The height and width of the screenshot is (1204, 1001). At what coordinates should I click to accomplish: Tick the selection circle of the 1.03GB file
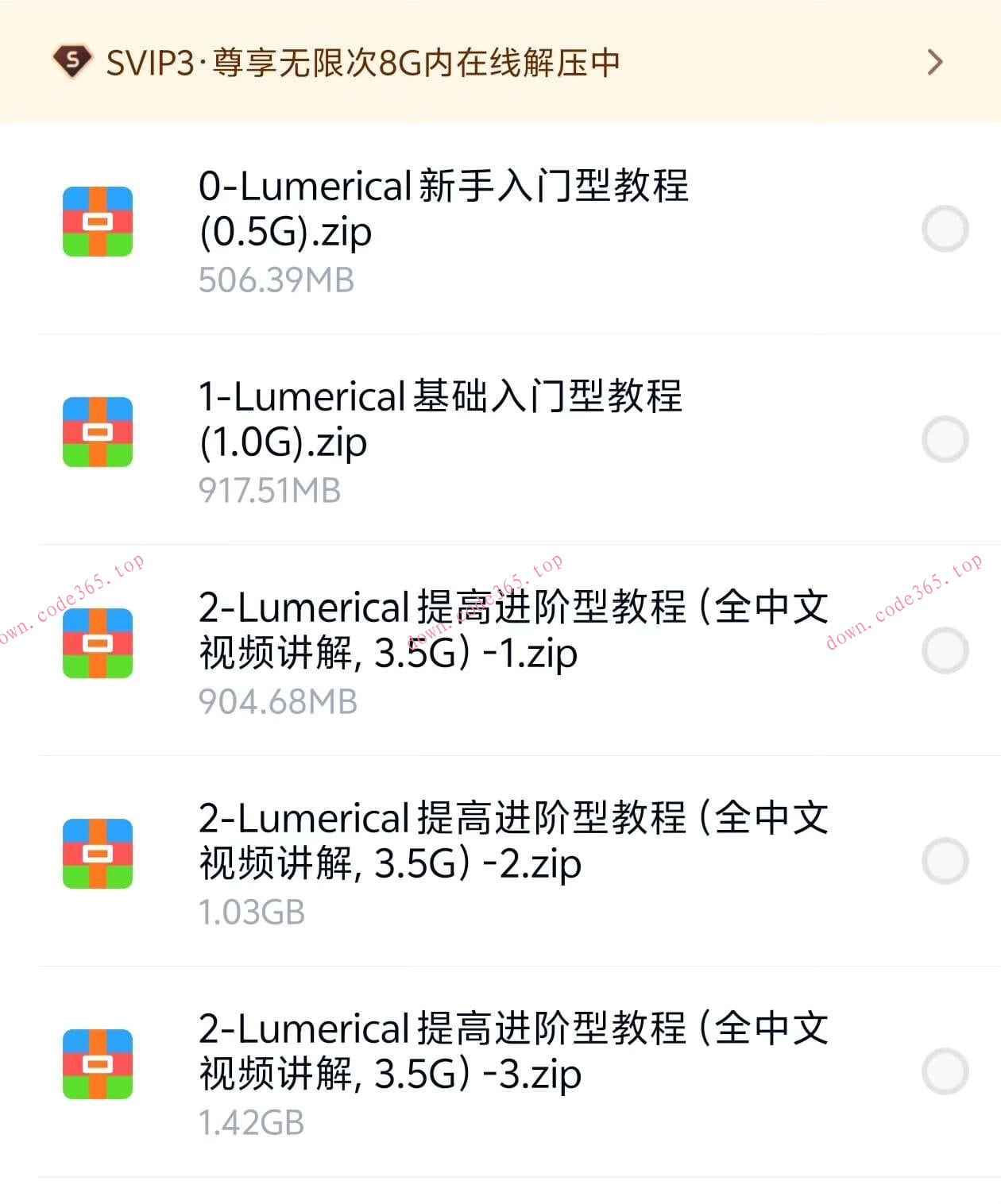click(945, 859)
